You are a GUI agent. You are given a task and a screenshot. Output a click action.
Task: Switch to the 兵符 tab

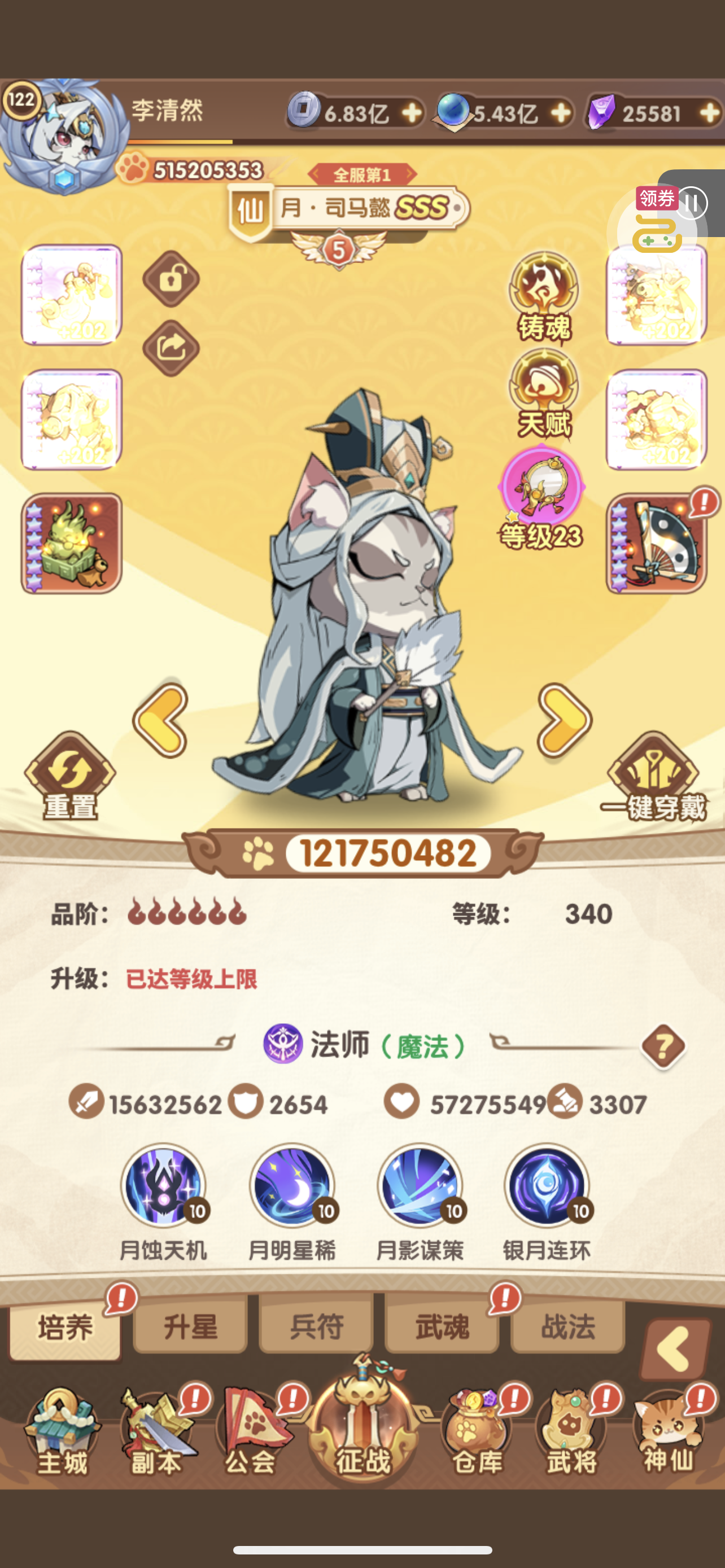pyautogui.click(x=316, y=1327)
